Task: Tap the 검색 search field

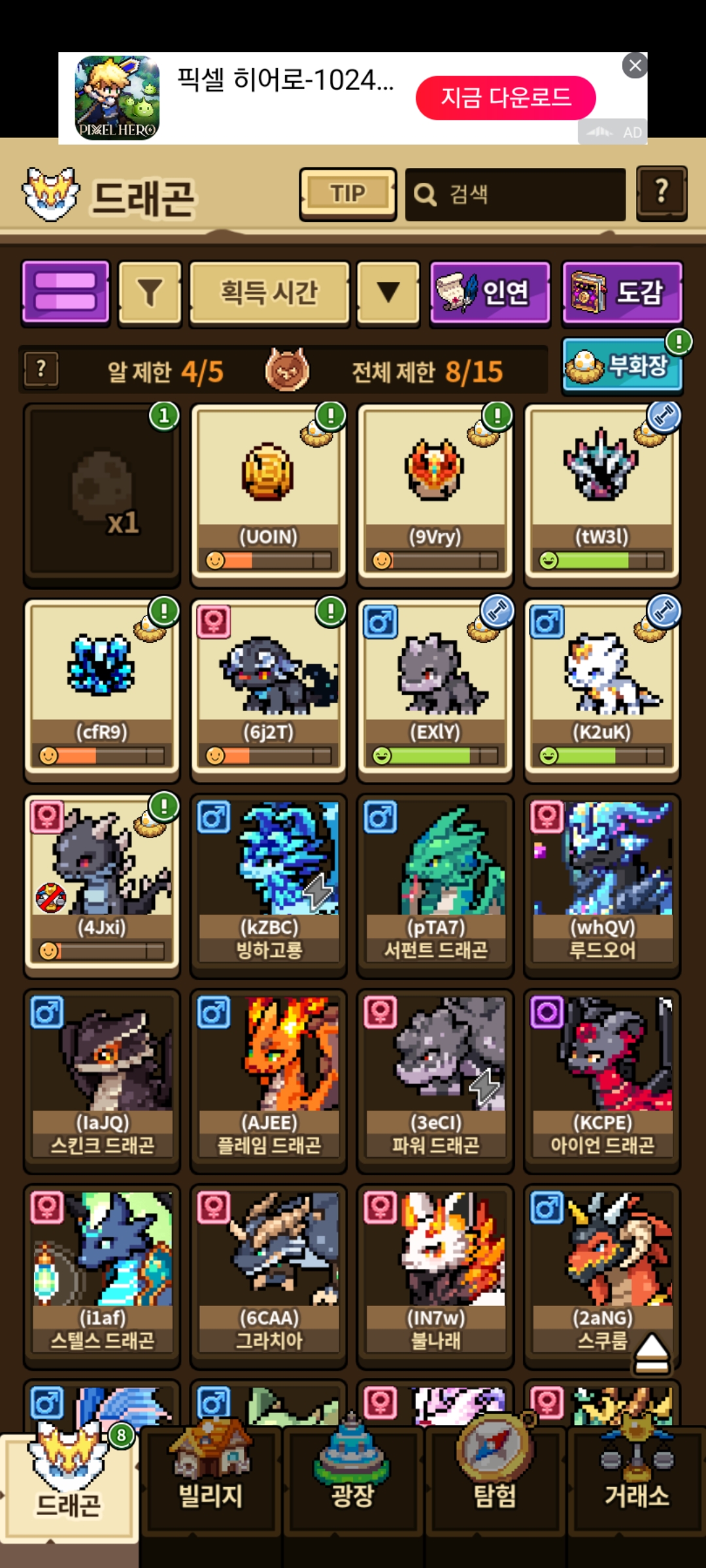Action: point(515,194)
